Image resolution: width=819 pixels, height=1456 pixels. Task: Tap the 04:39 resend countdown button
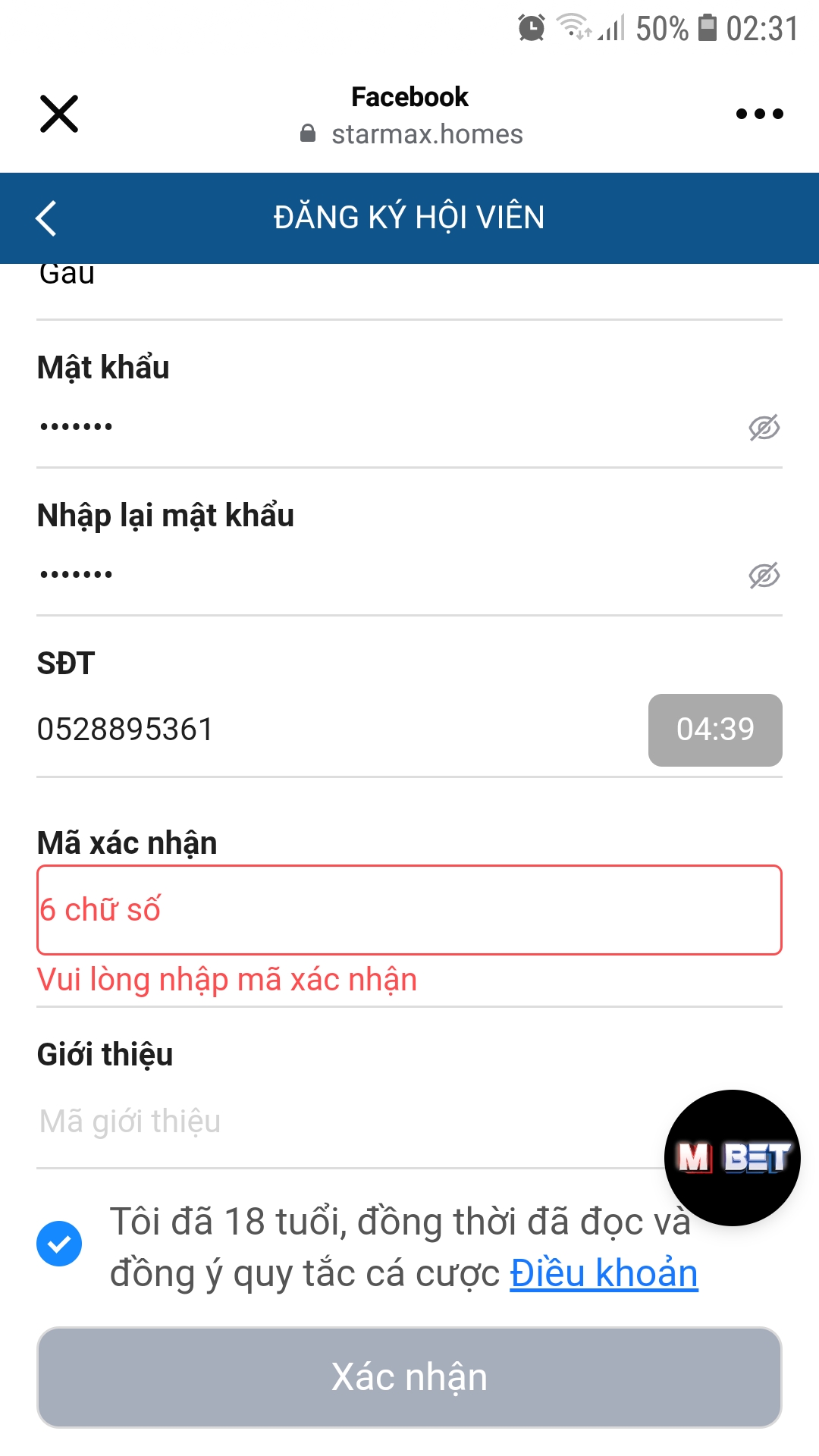point(715,730)
